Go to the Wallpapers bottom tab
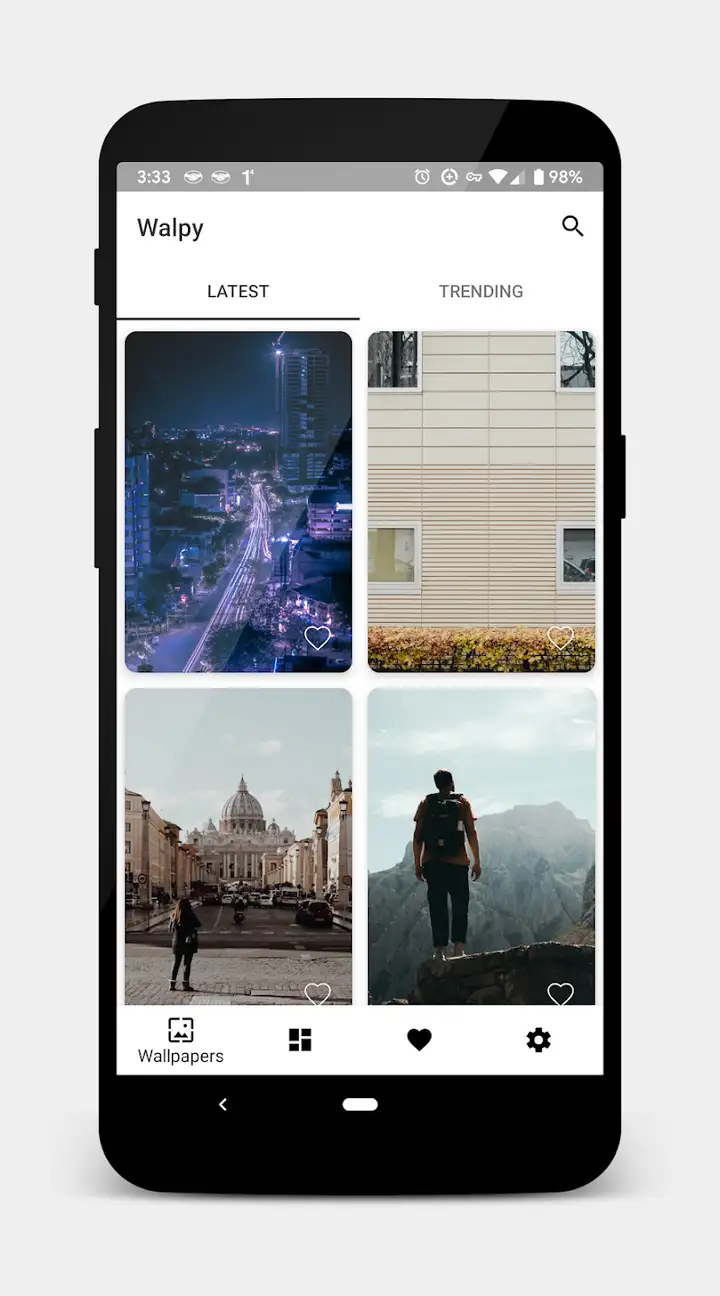Viewport: 720px width, 1296px height. (181, 1040)
